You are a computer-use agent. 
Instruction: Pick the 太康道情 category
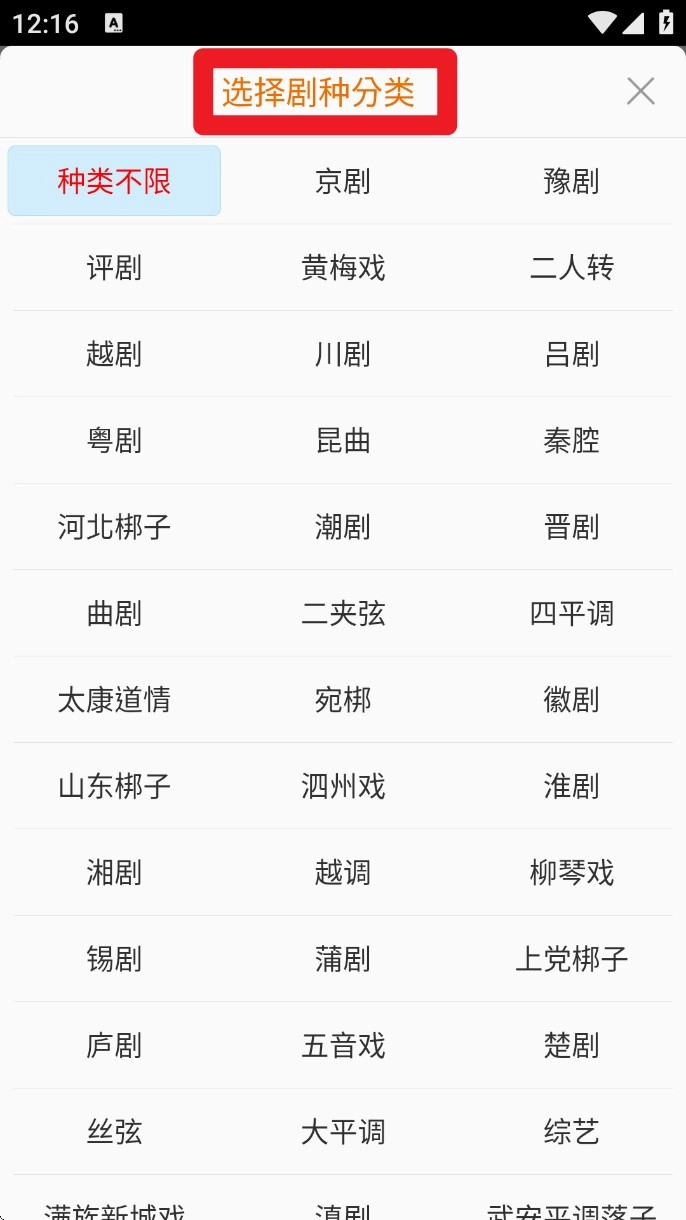pyautogui.click(x=114, y=700)
